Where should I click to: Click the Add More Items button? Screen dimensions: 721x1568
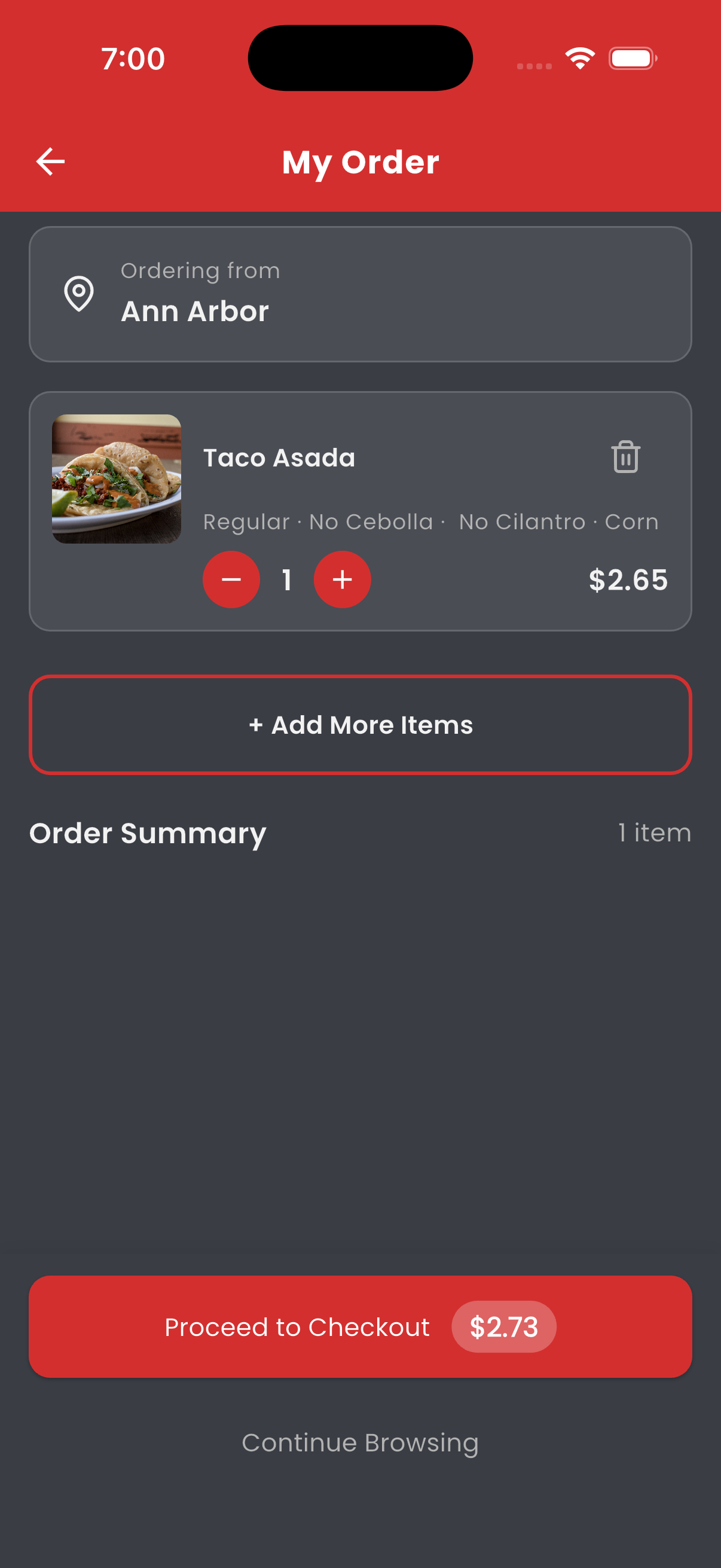tap(360, 724)
